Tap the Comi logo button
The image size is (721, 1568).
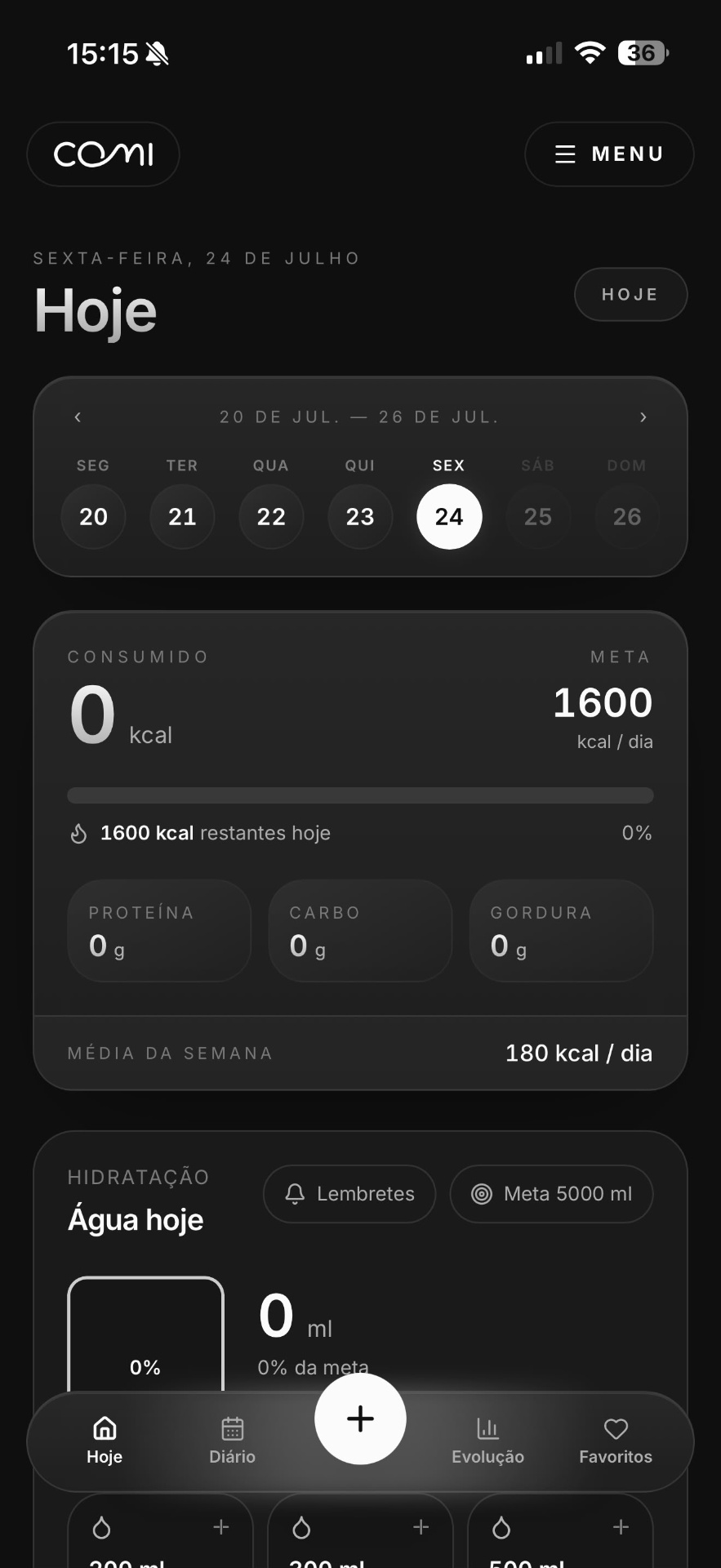[104, 154]
